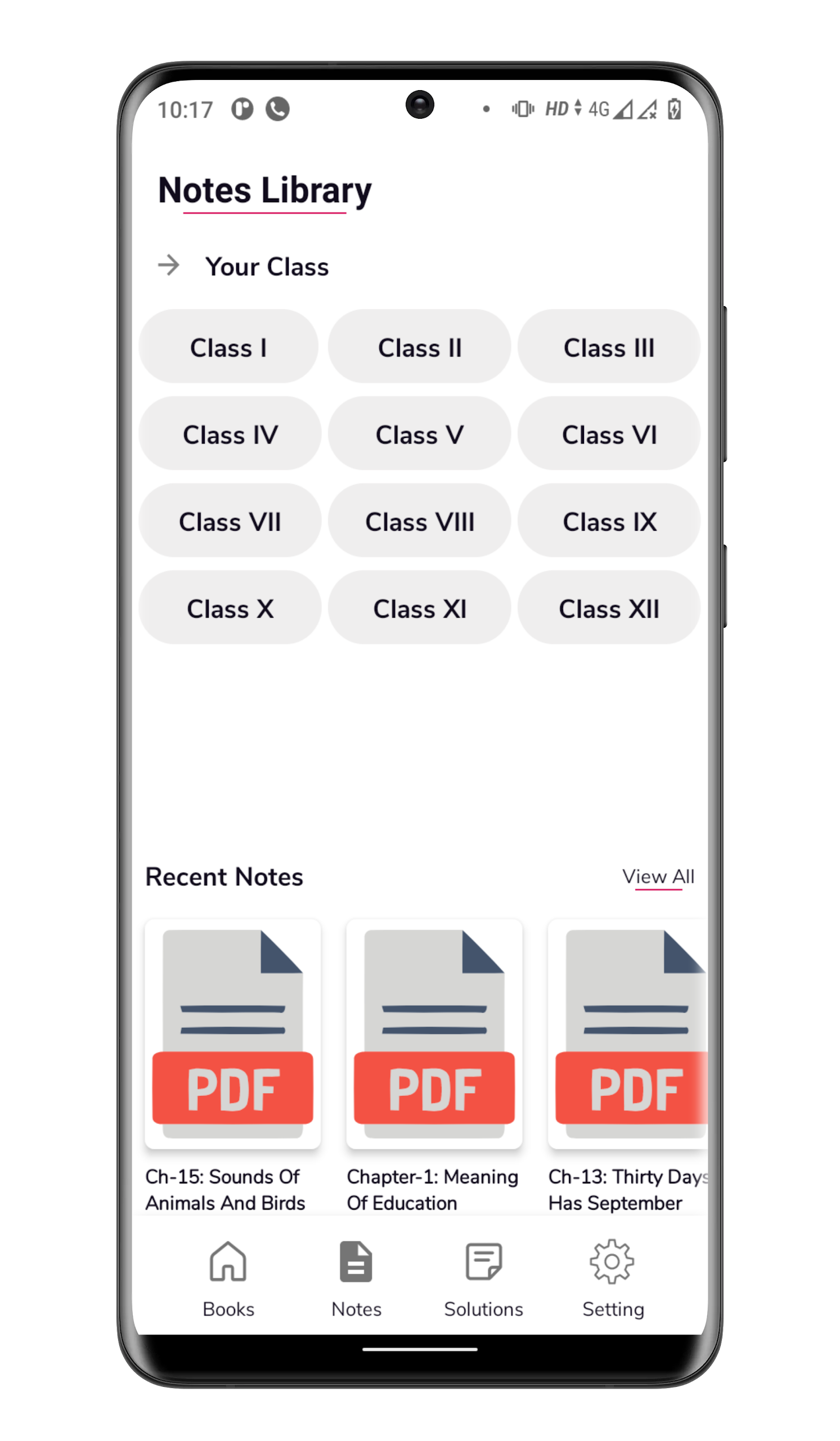
Task: Choose Class II chip
Action: tap(419, 347)
